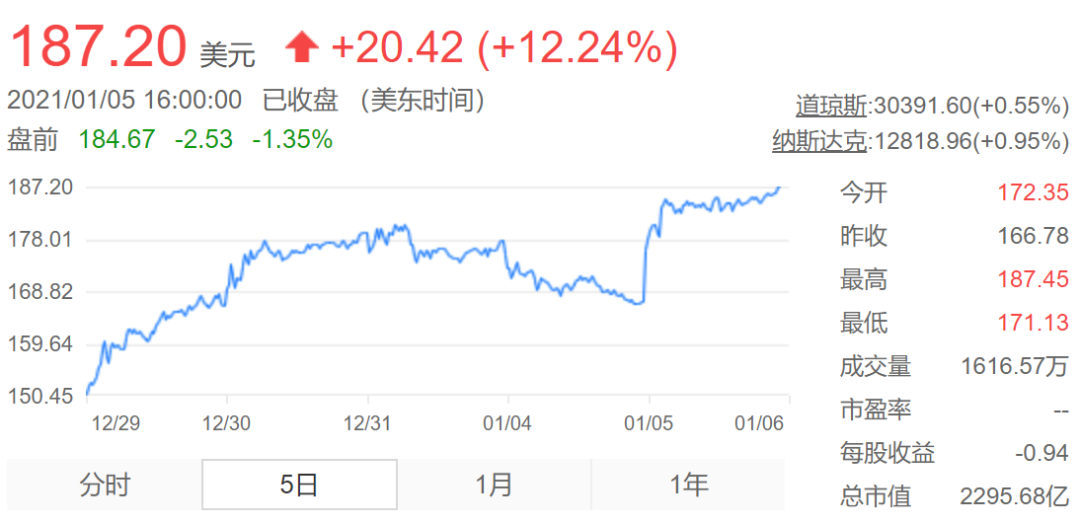
Task: Open the 道琼斯 index link
Action: [x=831, y=105]
